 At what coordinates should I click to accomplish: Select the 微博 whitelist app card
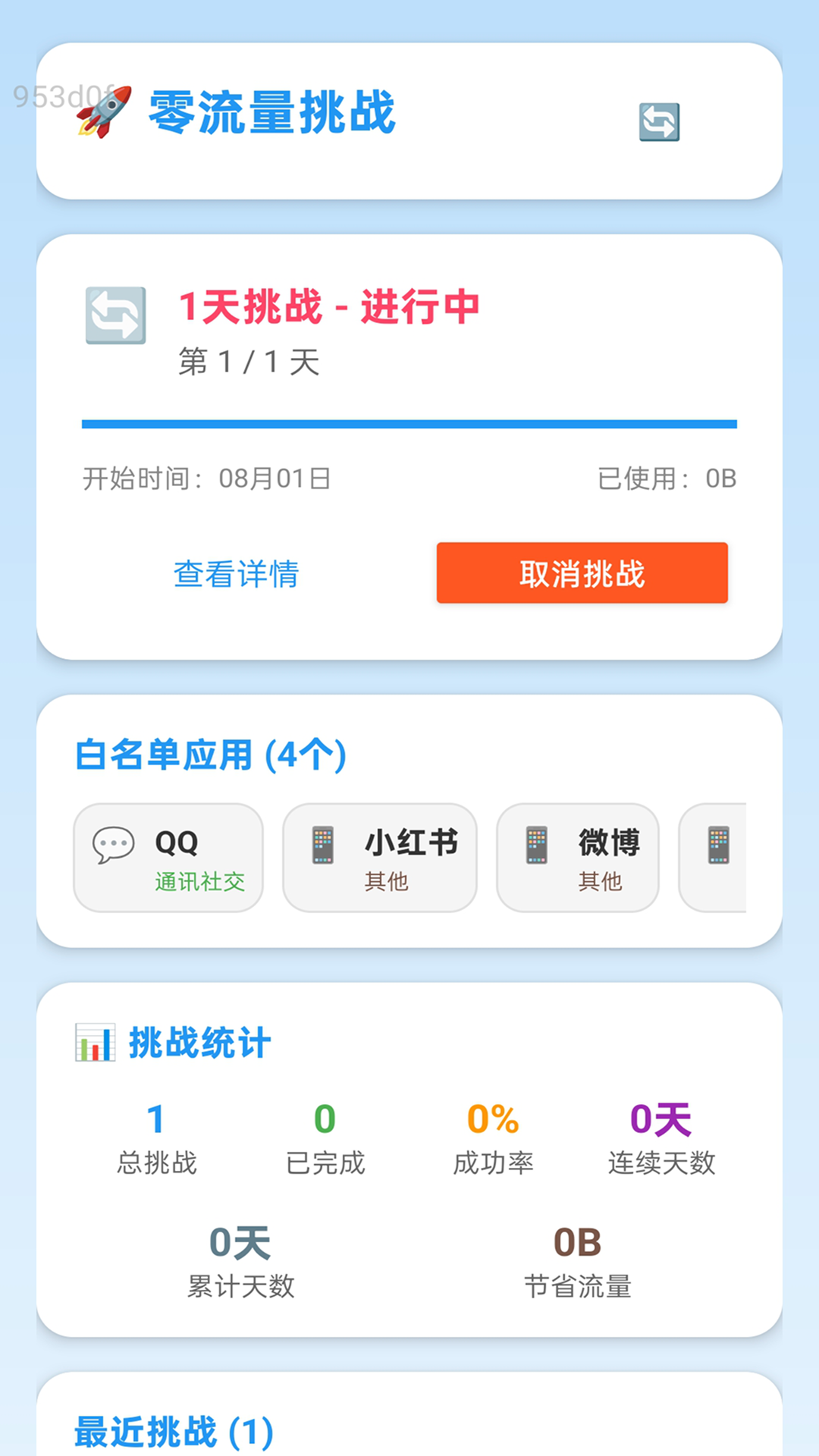point(578,858)
